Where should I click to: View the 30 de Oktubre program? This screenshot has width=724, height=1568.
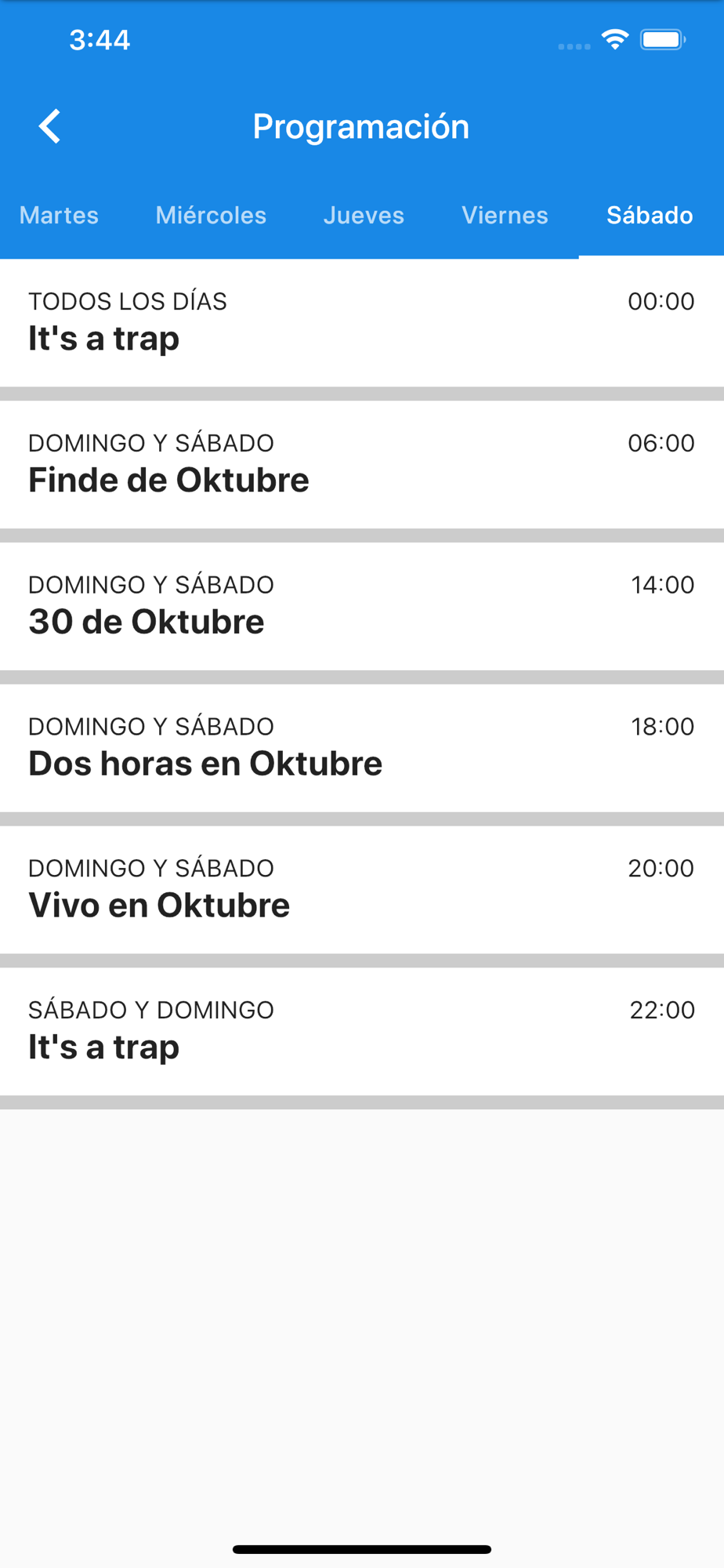coord(361,606)
